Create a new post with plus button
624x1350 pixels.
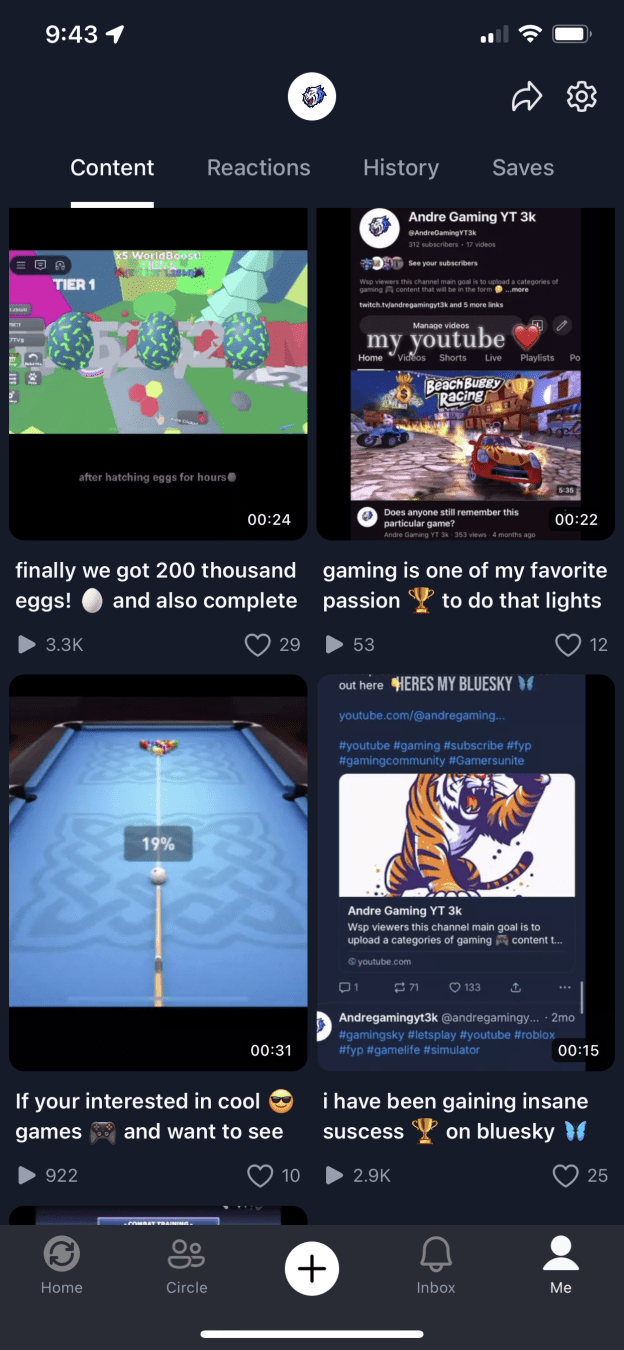point(312,1269)
